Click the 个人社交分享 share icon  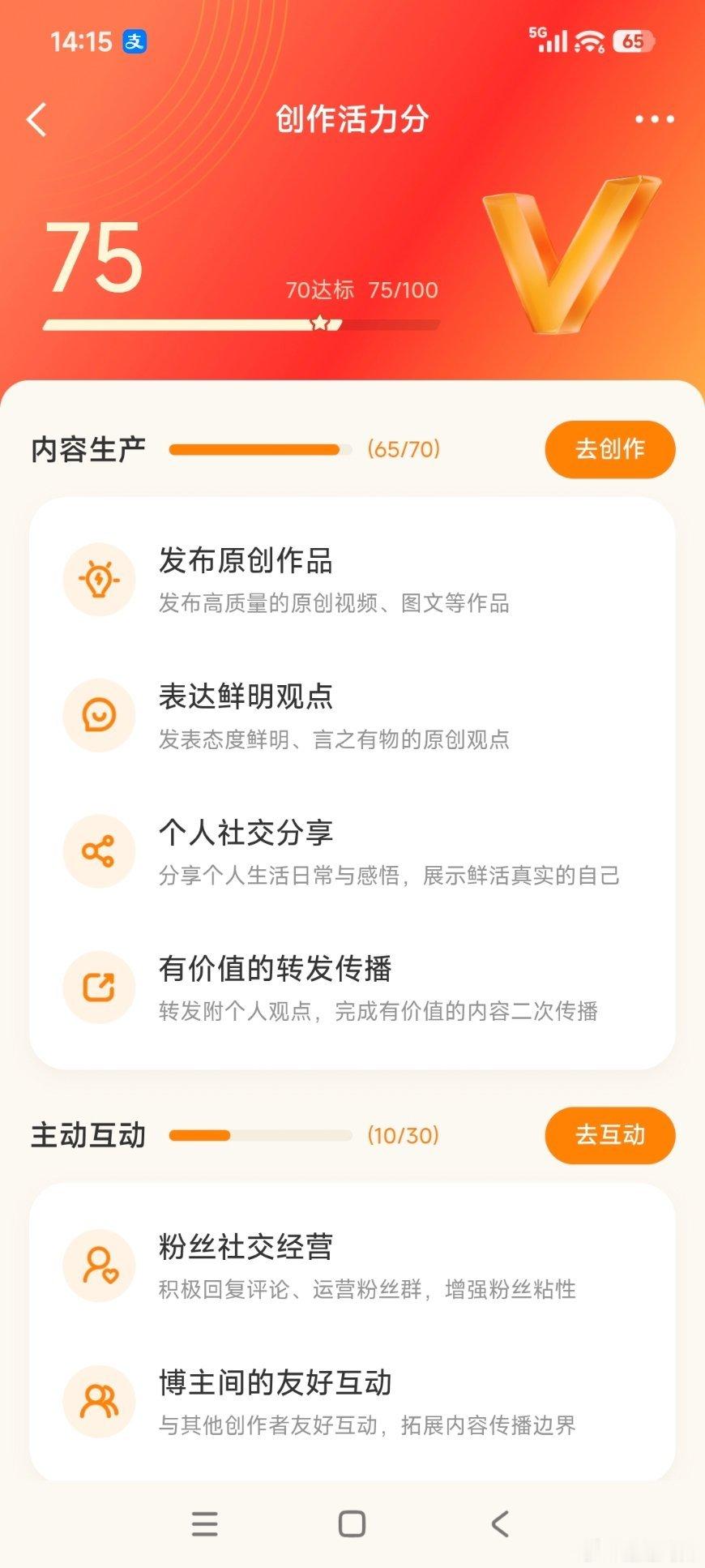coord(99,850)
